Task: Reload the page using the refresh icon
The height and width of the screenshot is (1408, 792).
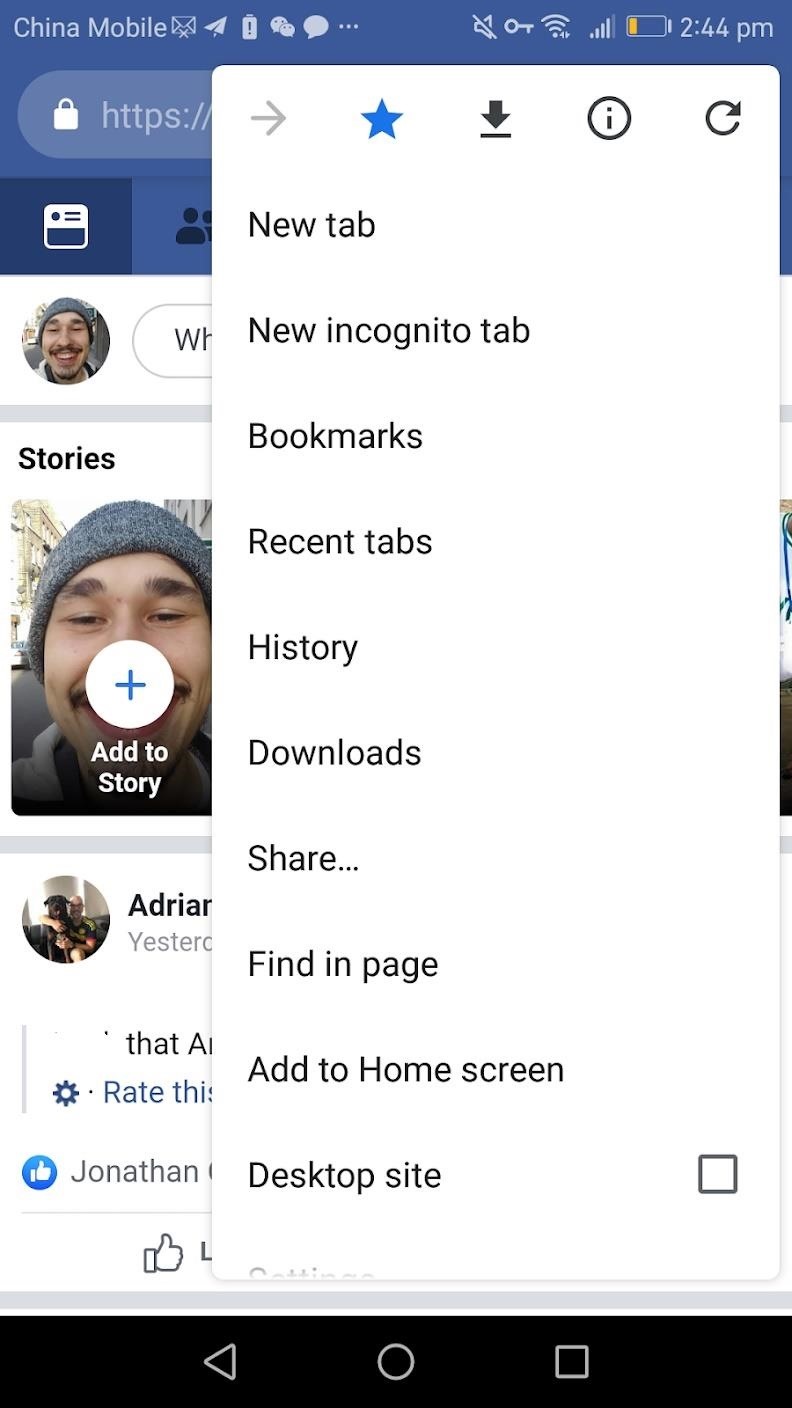Action: 722,117
